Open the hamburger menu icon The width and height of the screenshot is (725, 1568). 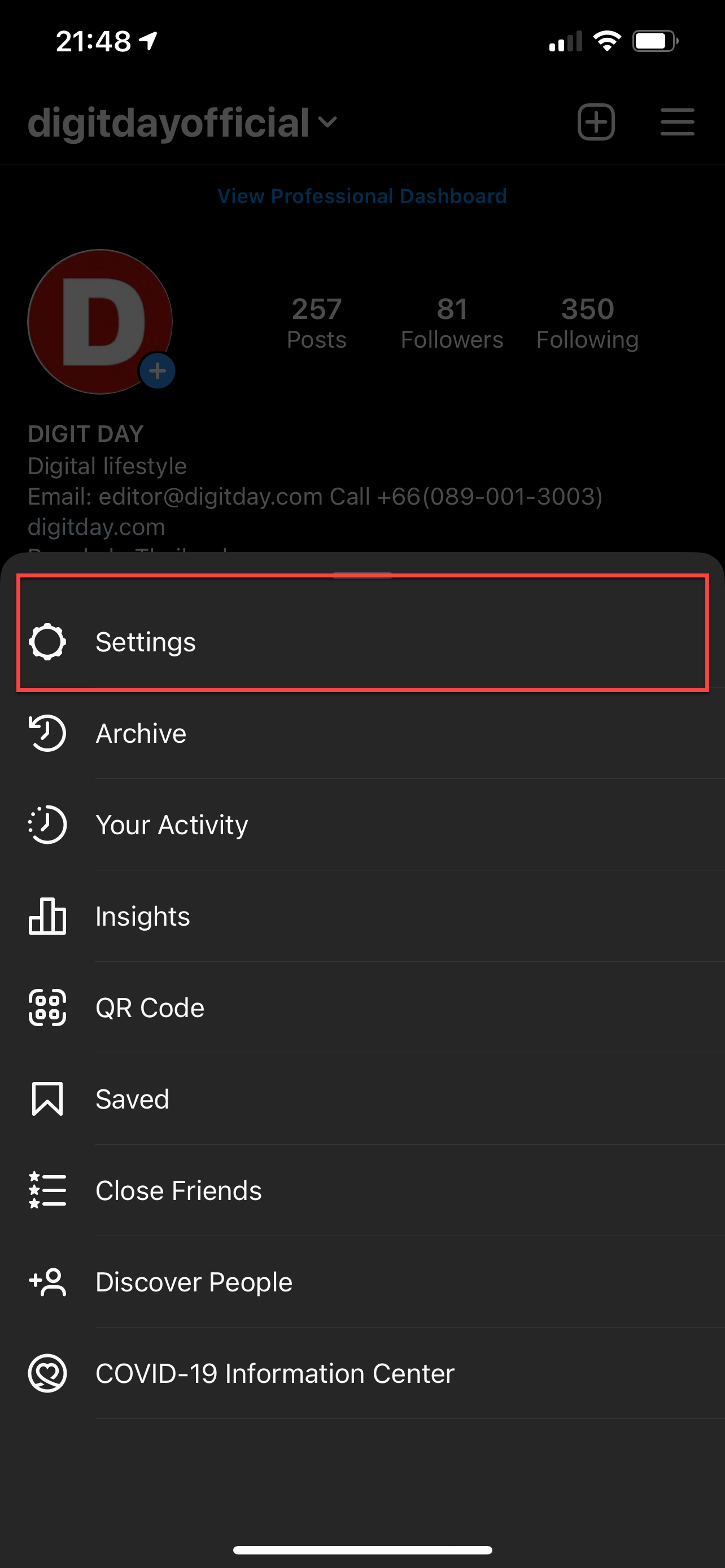(x=677, y=123)
